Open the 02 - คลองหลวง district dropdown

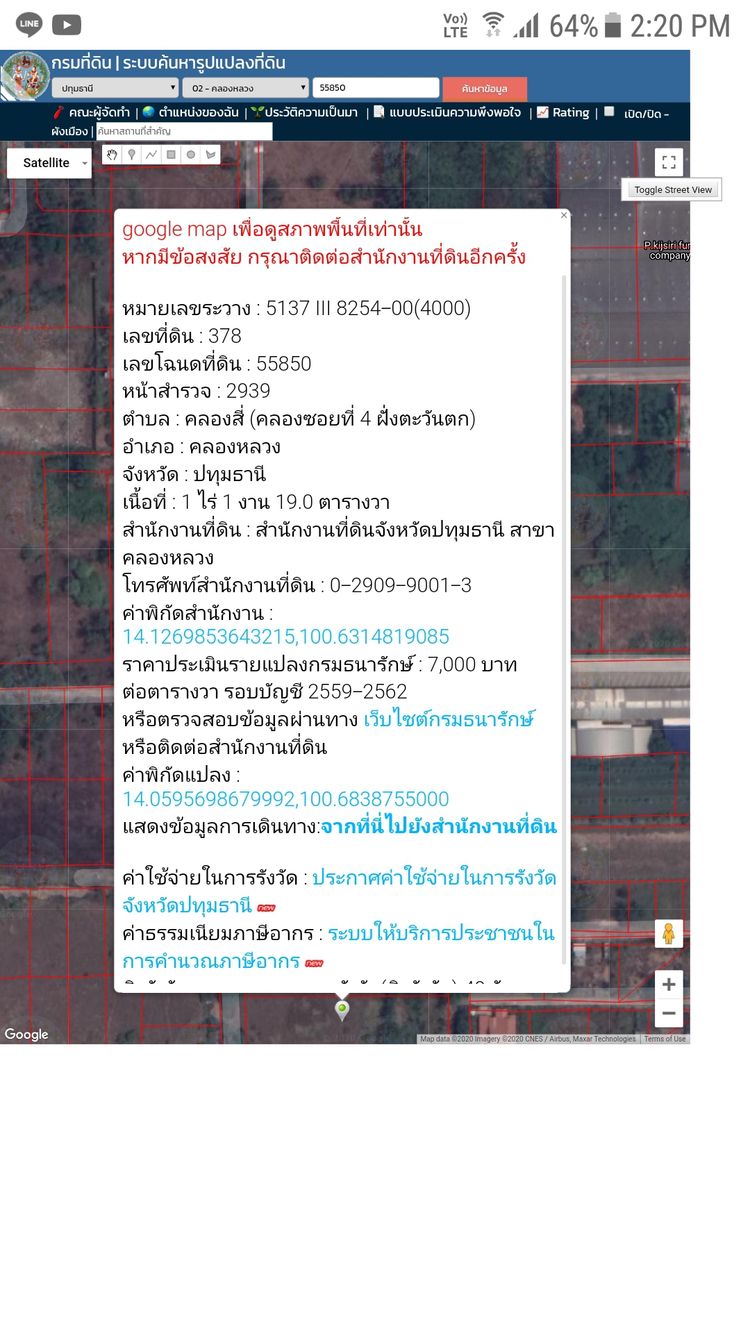[246, 89]
